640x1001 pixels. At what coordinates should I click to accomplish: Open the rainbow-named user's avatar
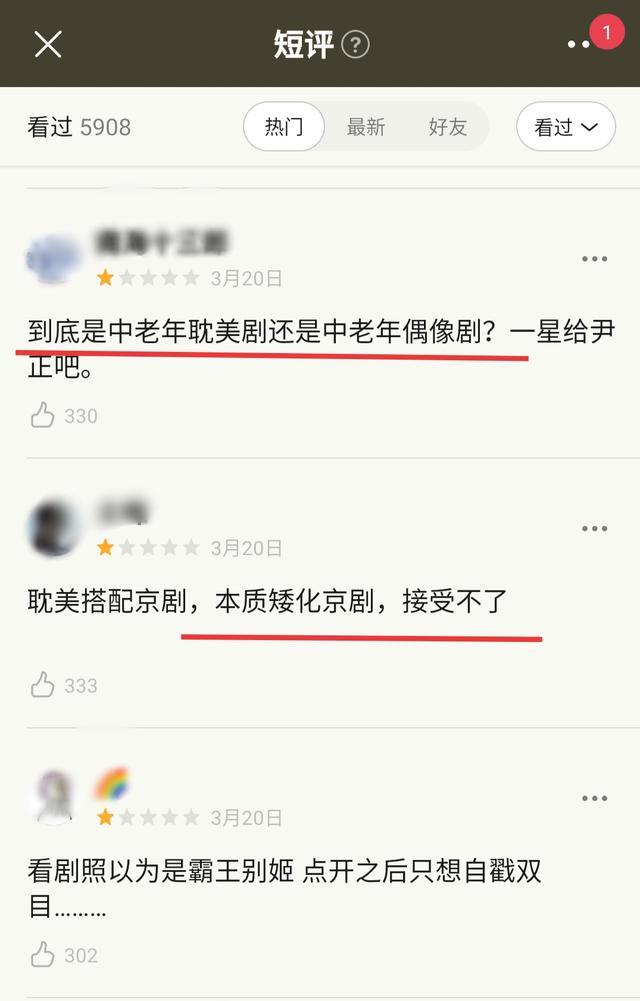coord(53,796)
